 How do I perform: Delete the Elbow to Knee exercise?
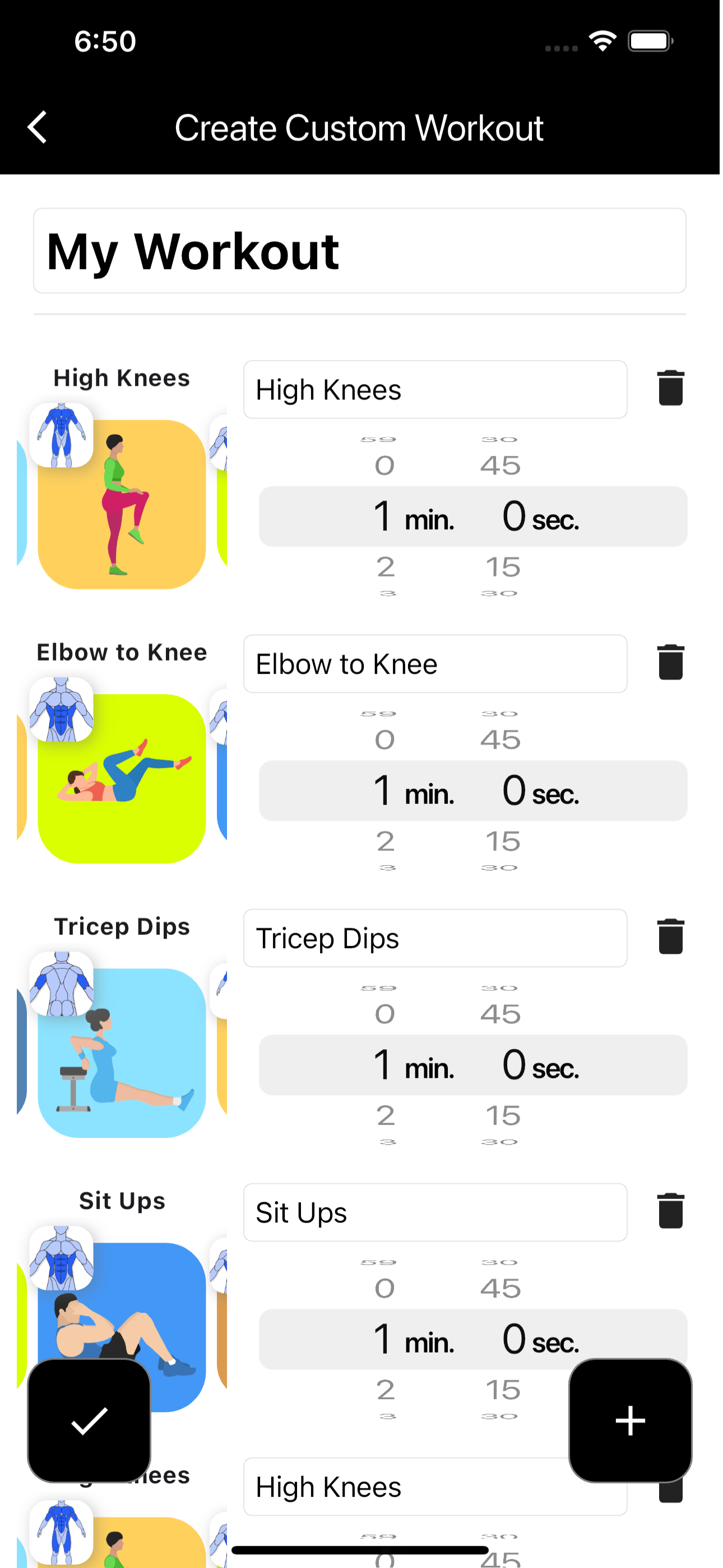(x=671, y=662)
